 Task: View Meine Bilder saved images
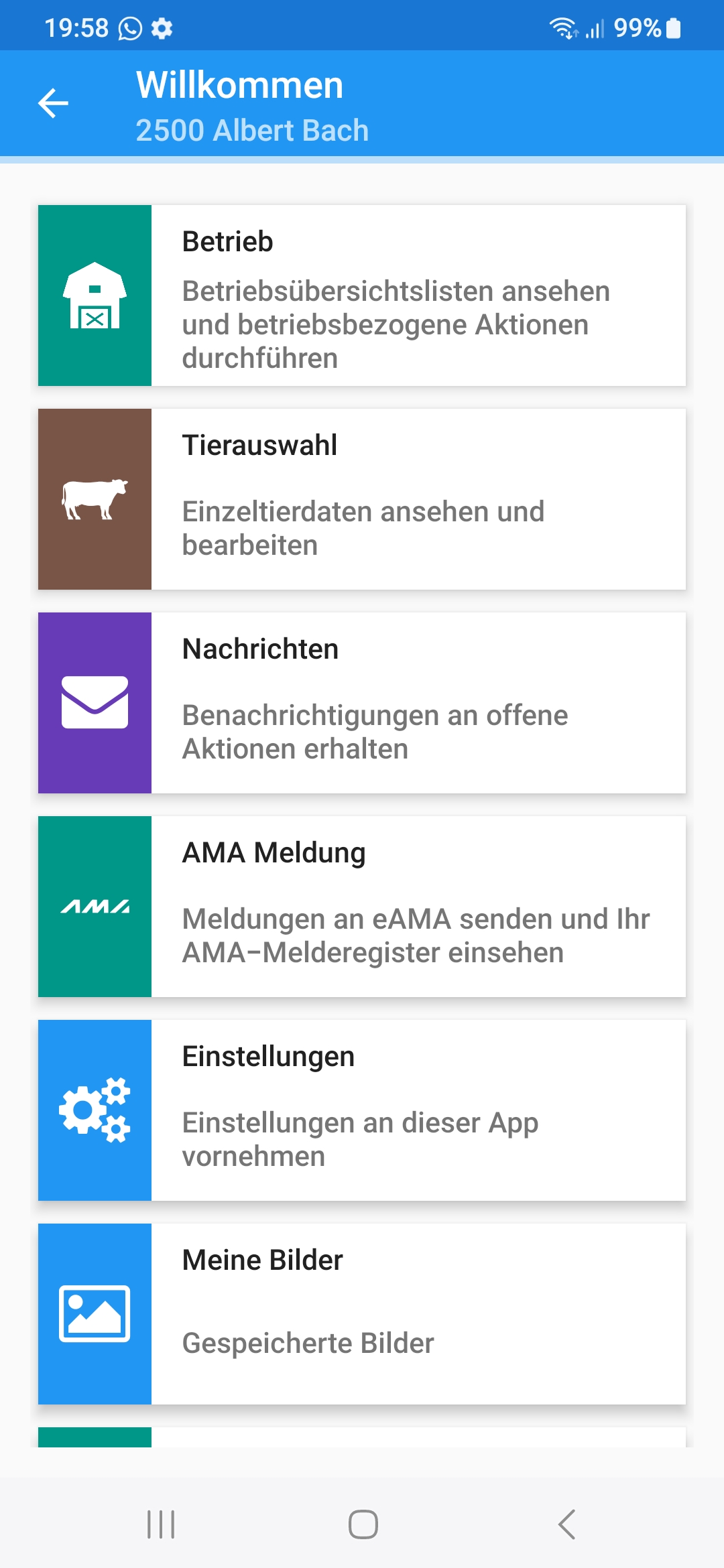coord(362,1314)
